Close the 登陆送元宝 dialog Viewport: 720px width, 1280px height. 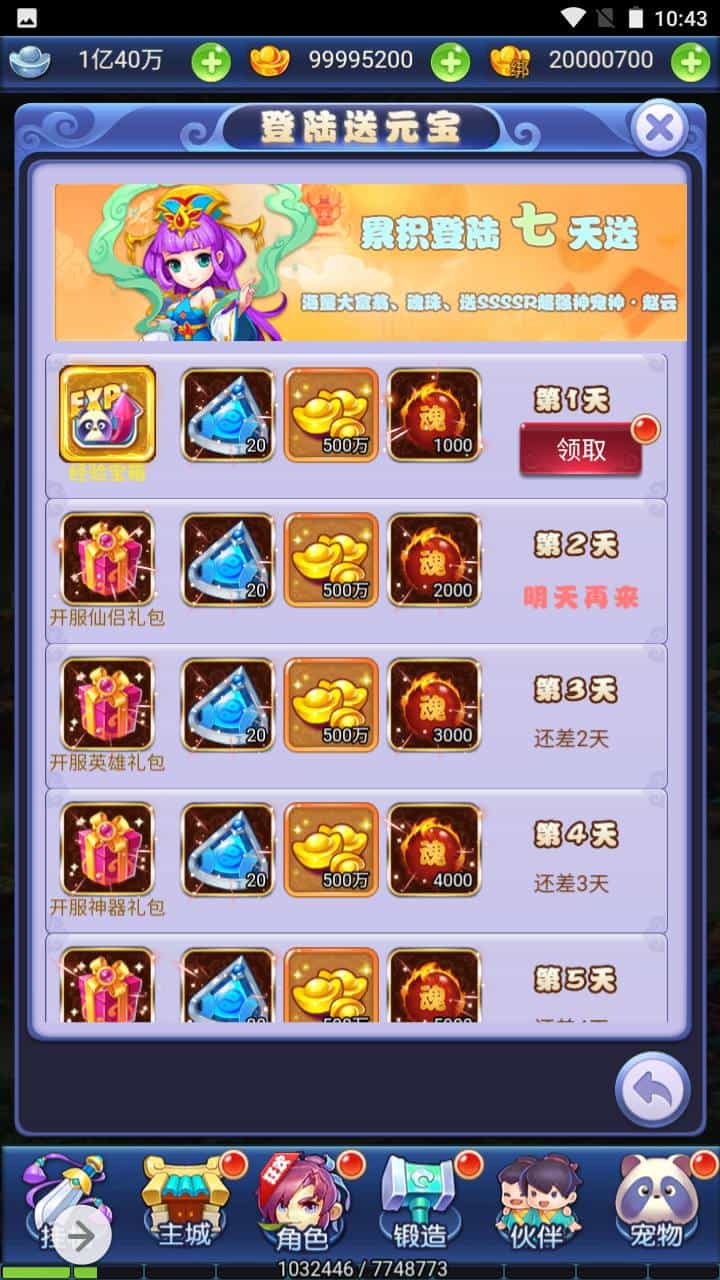pyautogui.click(x=659, y=128)
